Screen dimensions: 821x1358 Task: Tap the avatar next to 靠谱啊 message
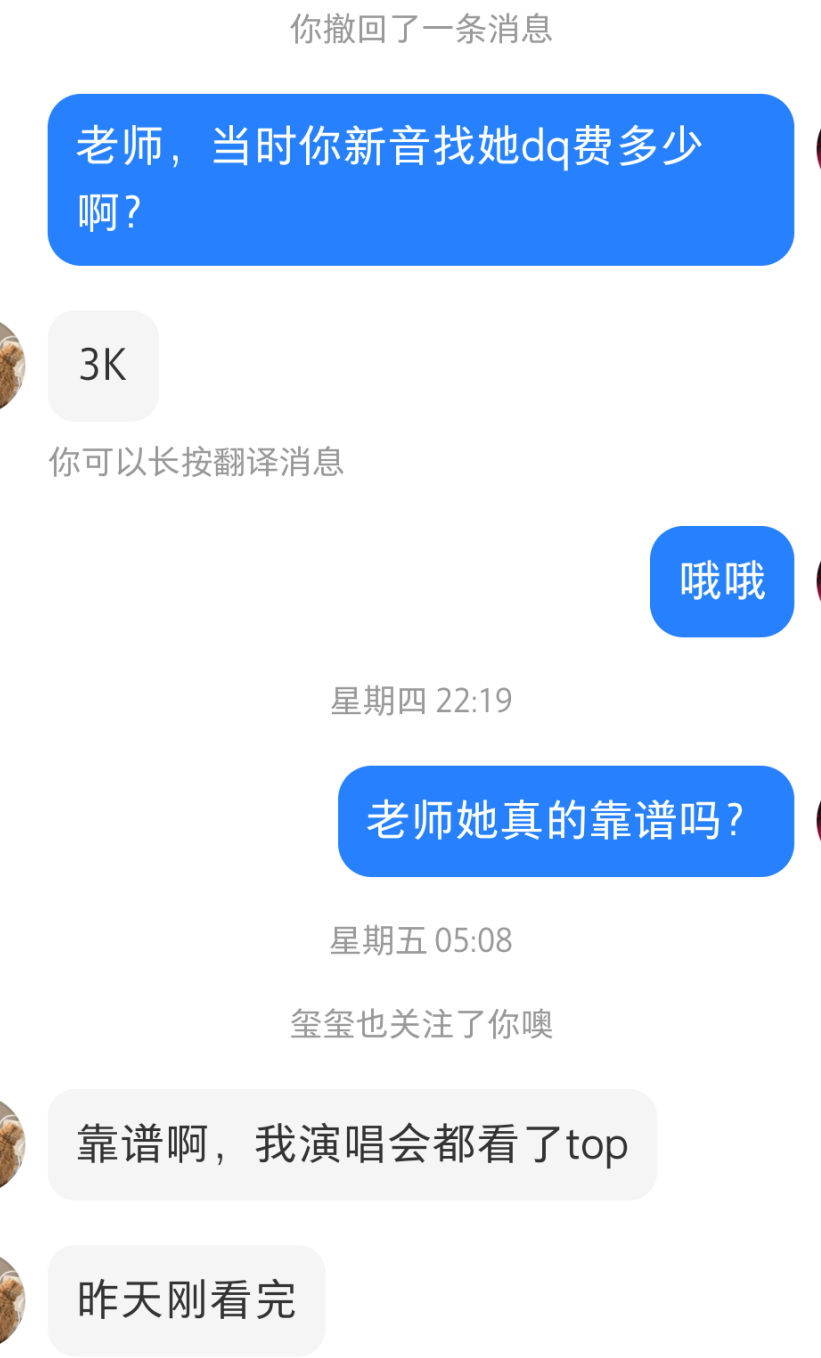coord(10,1144)
